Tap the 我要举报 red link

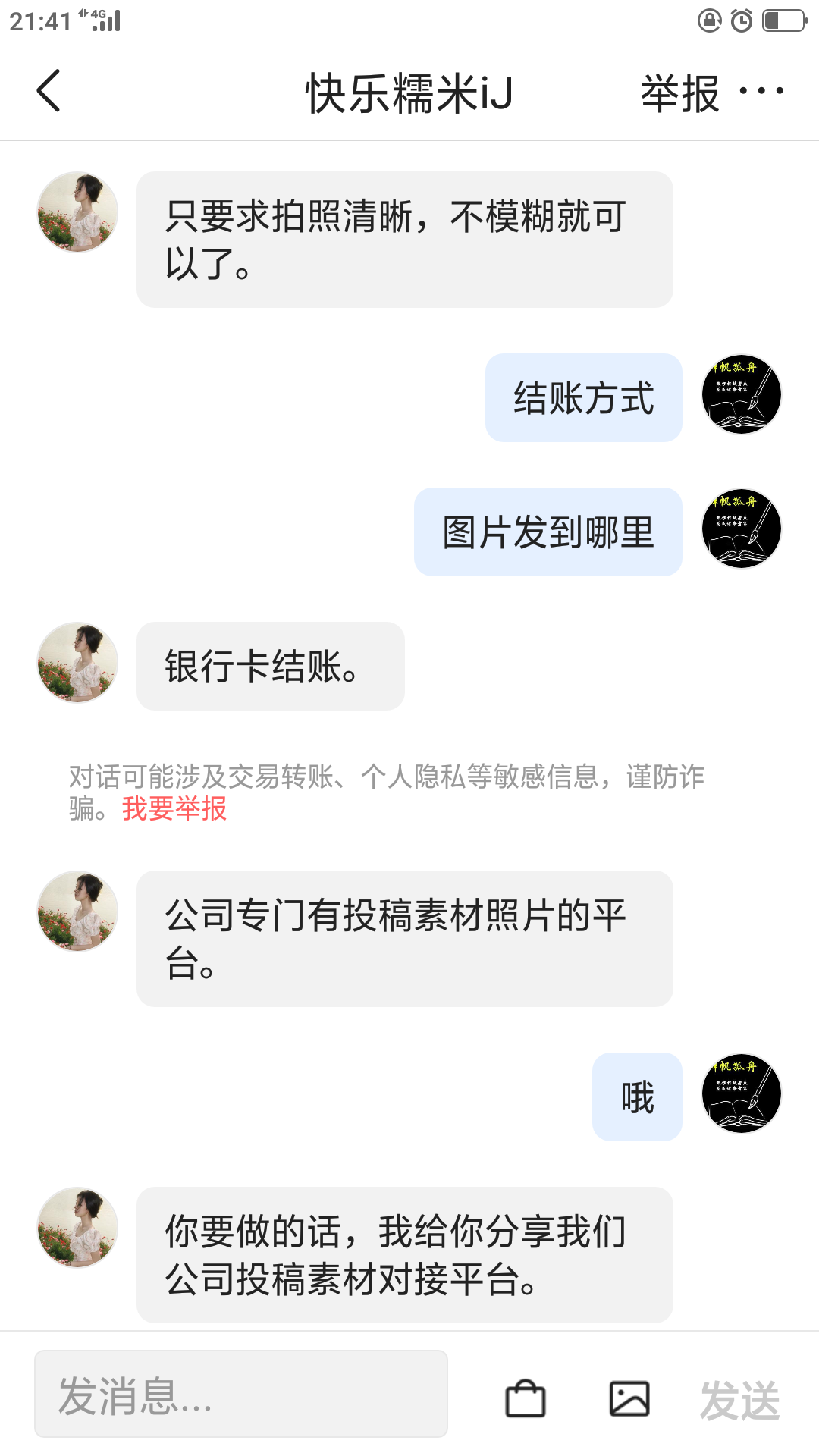click(x=174, y=808)
